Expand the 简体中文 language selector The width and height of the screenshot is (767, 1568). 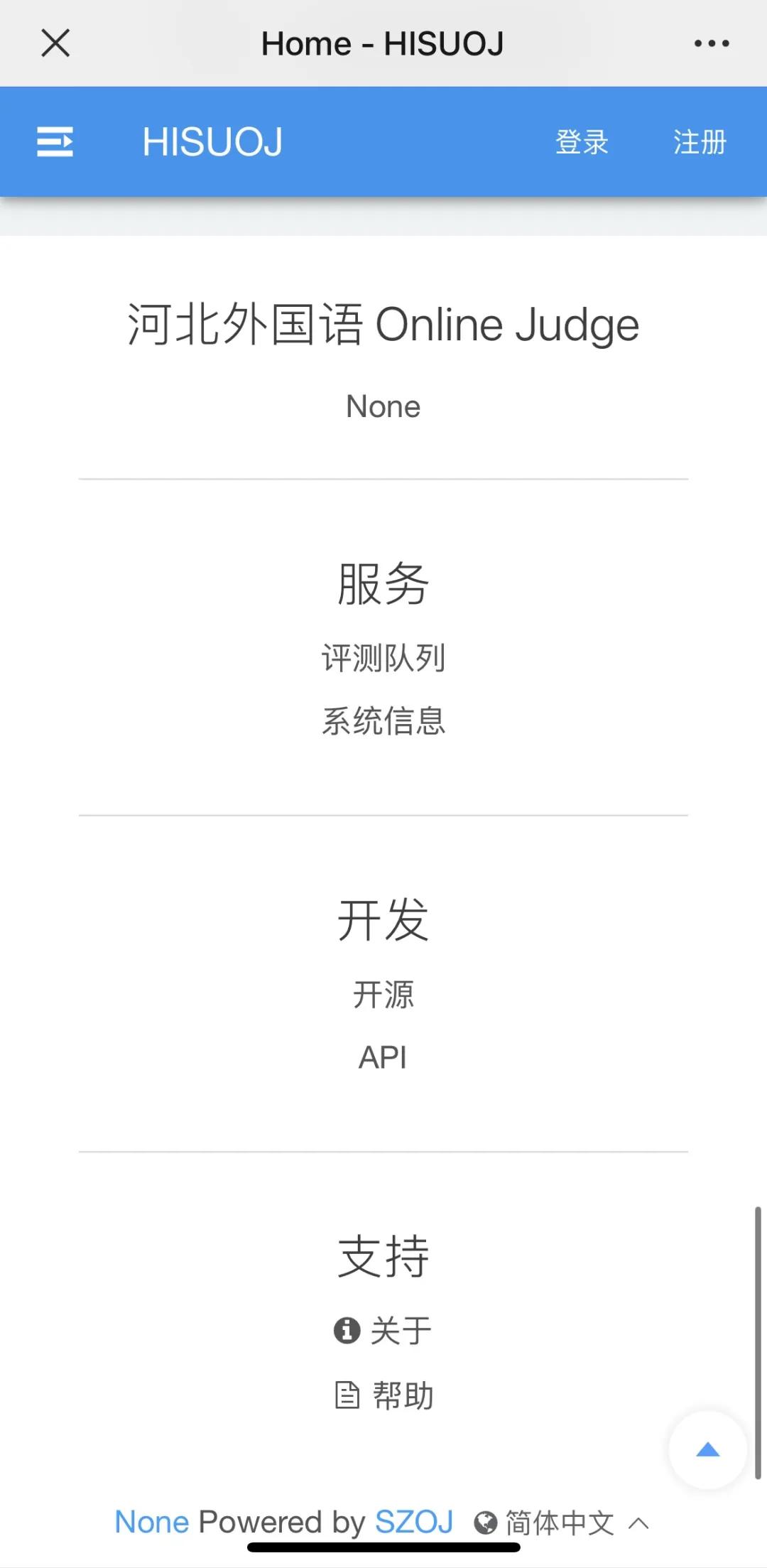click(561, 1523)
